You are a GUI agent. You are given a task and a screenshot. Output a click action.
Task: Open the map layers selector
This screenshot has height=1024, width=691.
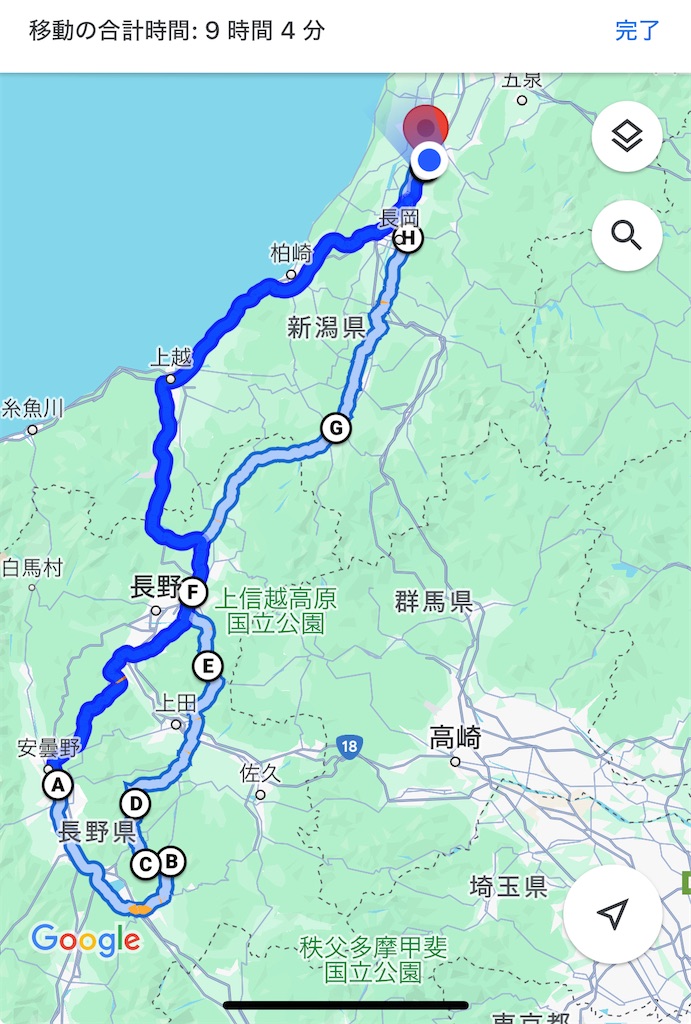pos(626,136)
